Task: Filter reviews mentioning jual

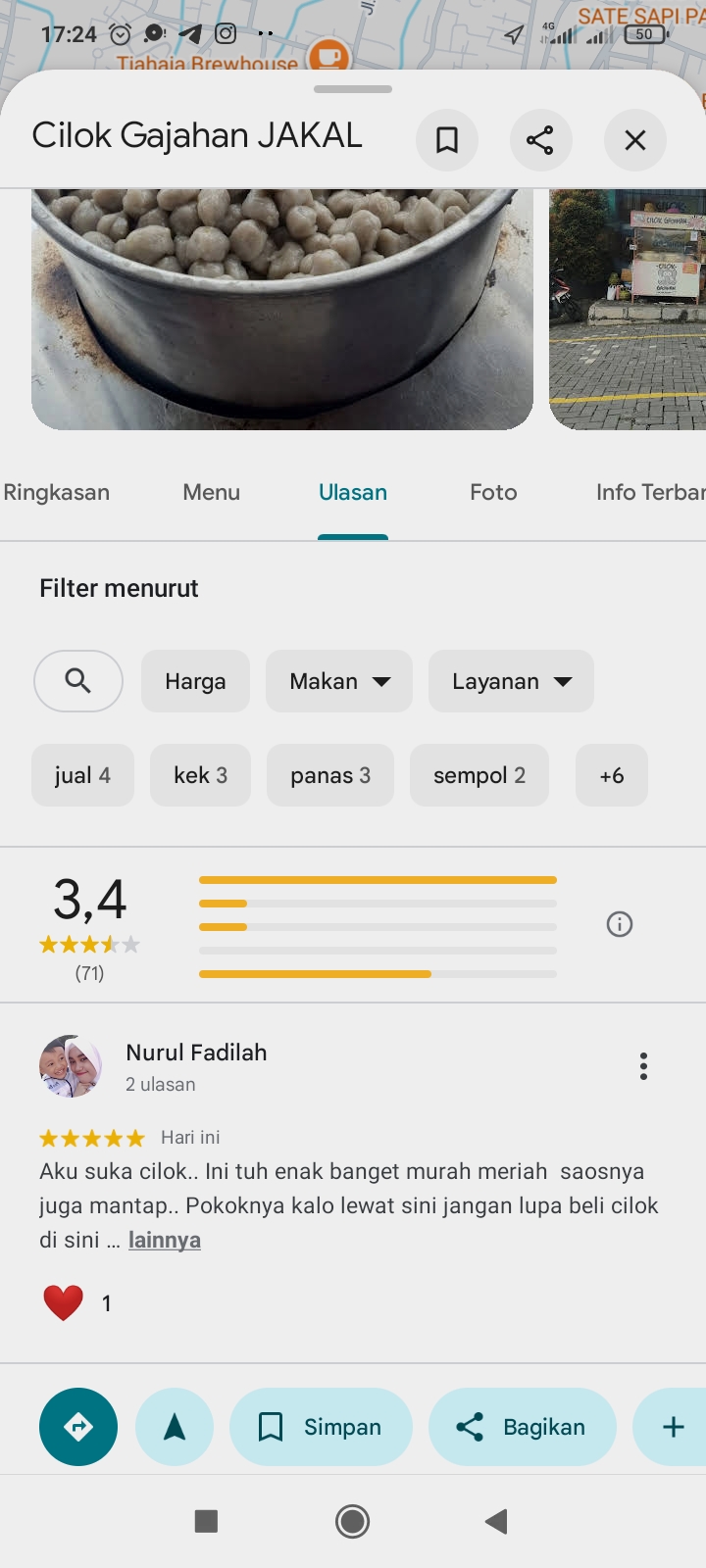Action: tap(82, 775)
